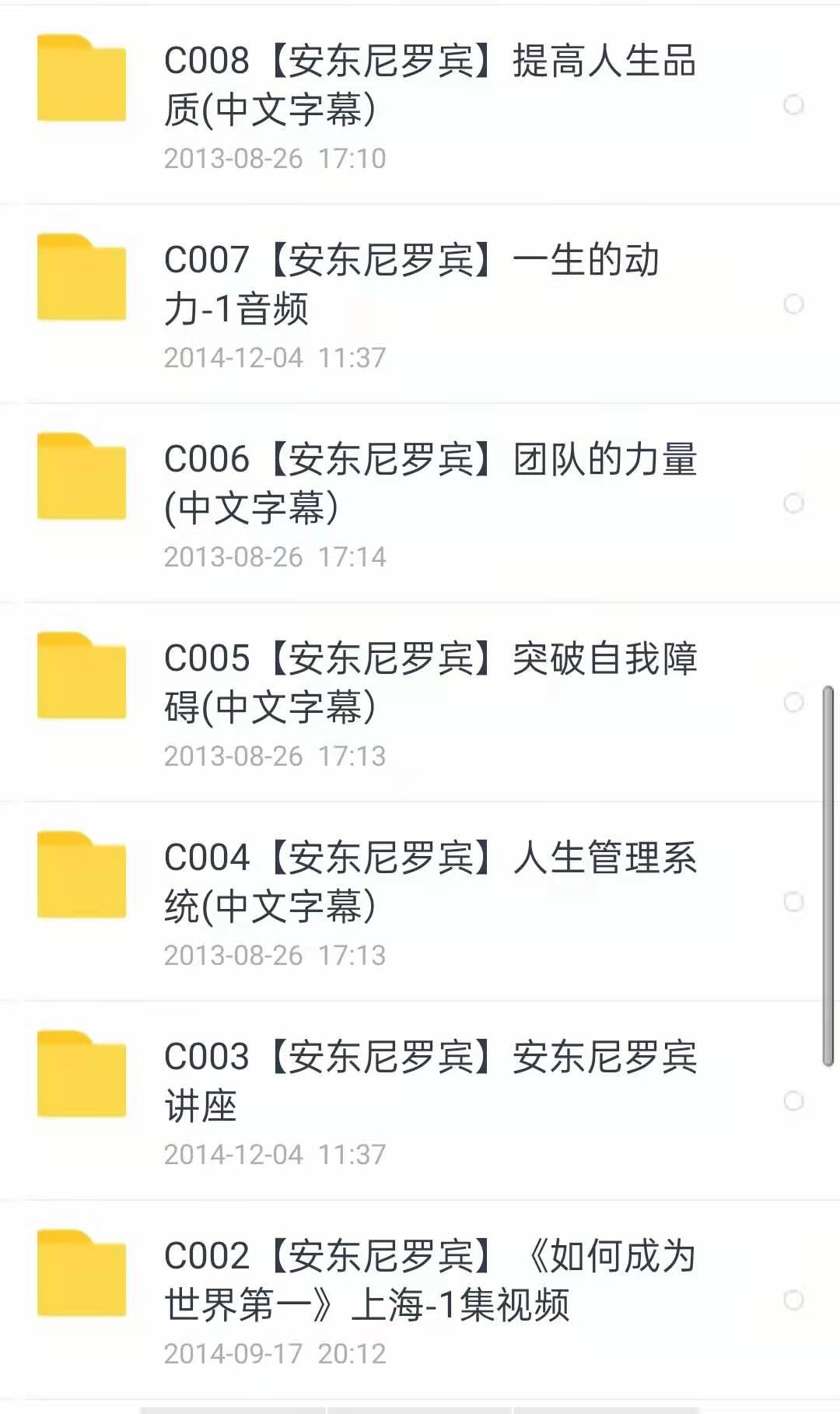Tick the selection circle for C005
Image resolution: width=840 pixels, height=1414 pixels.
click(793, 703)
